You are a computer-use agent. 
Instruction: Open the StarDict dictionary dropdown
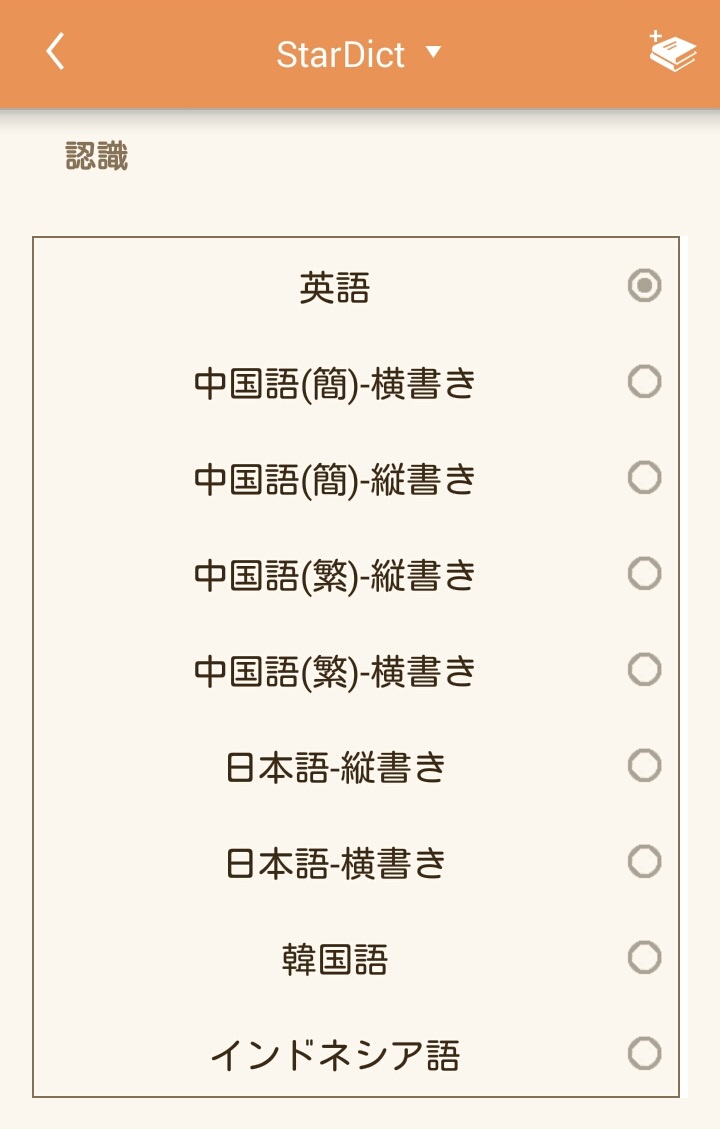coord(358,54)
